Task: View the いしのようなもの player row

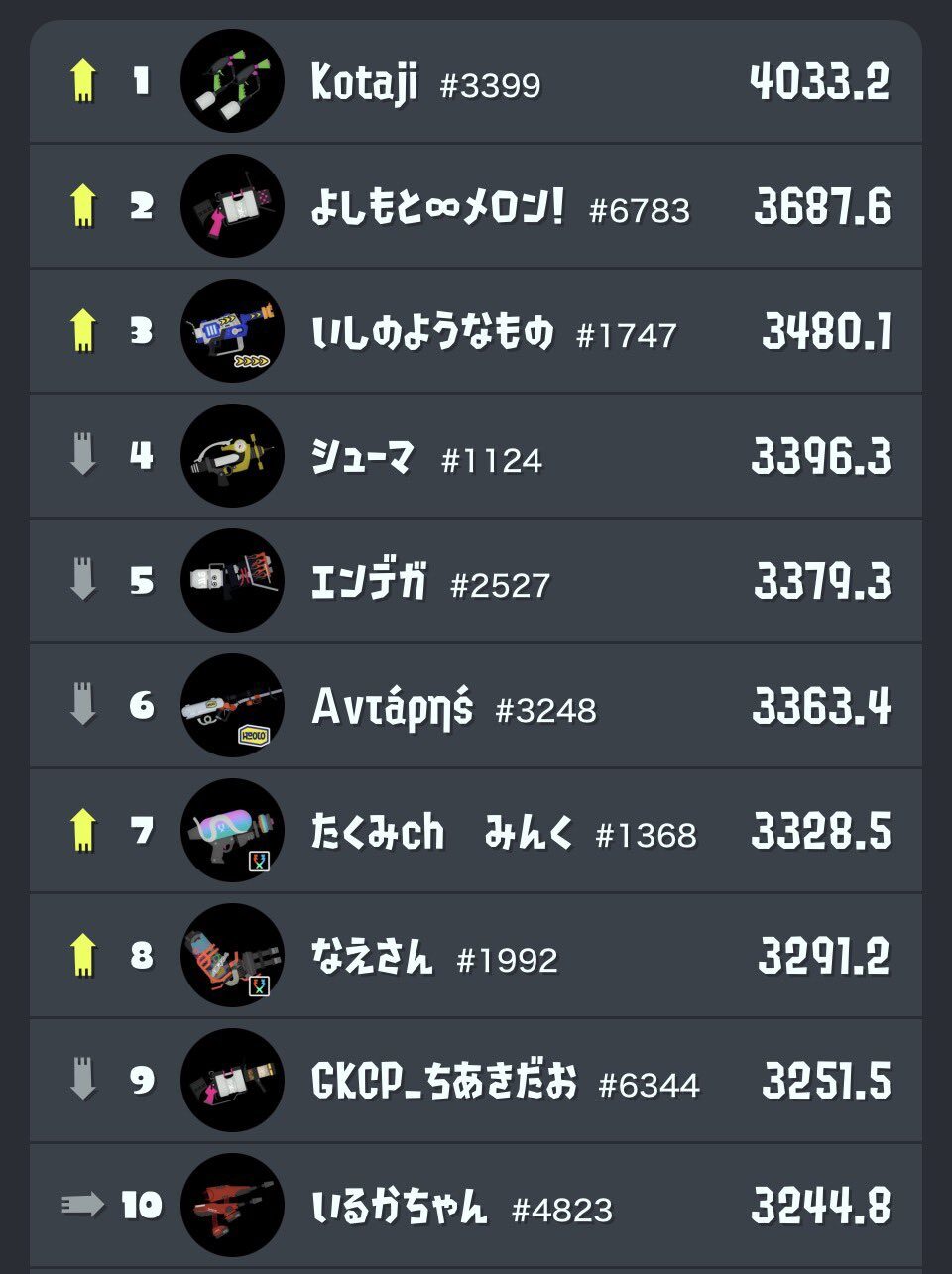Action: (476, 331)
